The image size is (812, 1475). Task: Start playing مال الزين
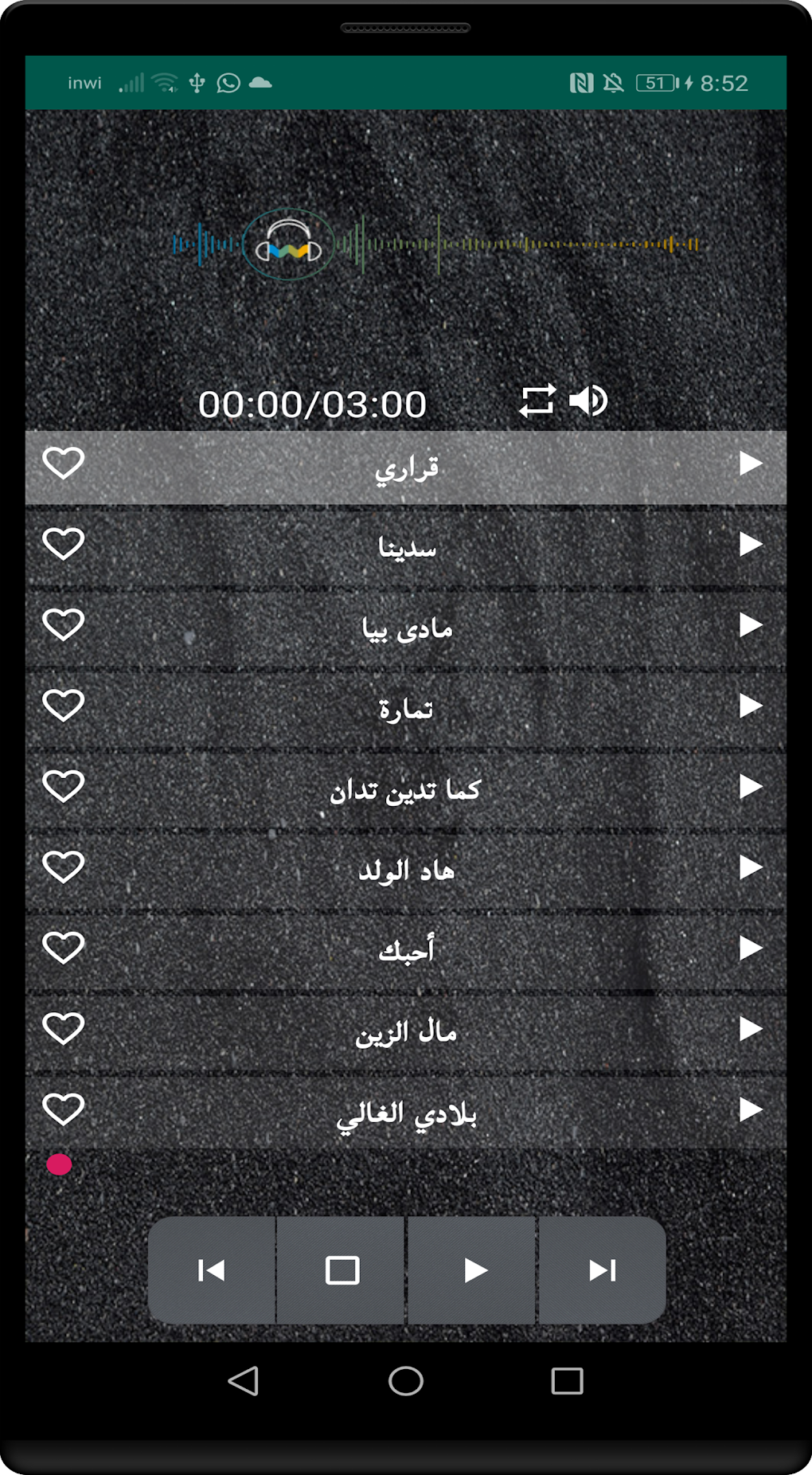pyautogui.click(x=750, y=1029)
